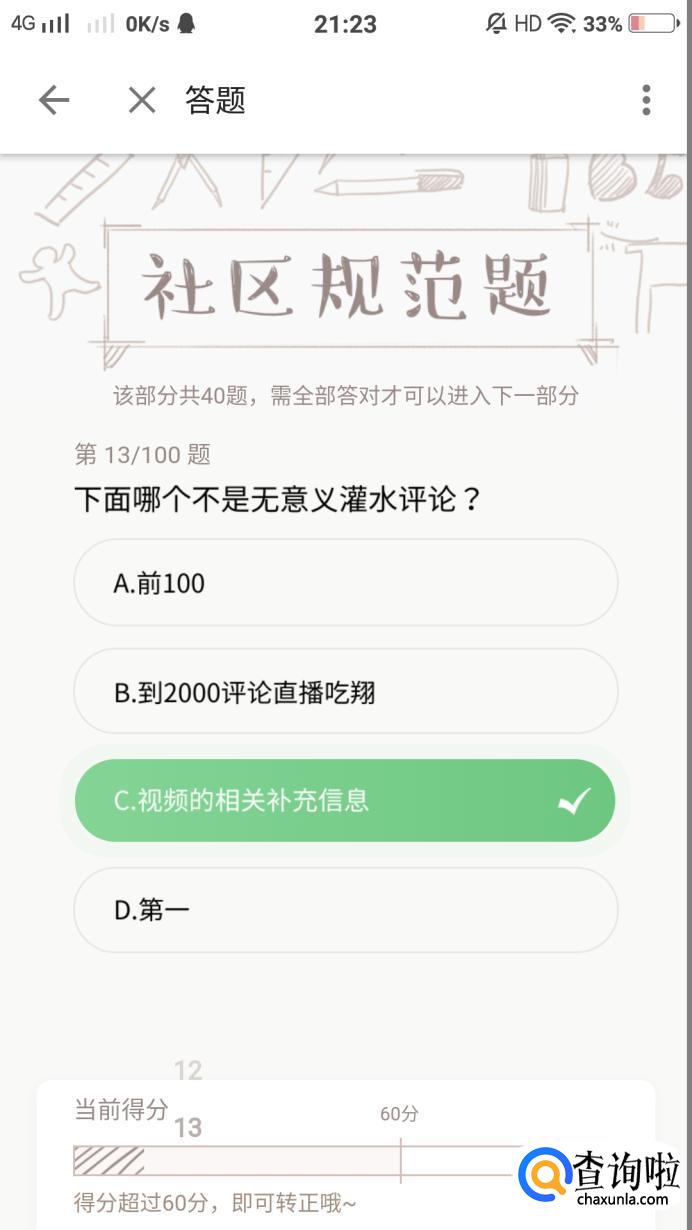Open the overflow menu
Image resolution: width=692 pixels, height=1230 pixels.
[x=646, y=100]
